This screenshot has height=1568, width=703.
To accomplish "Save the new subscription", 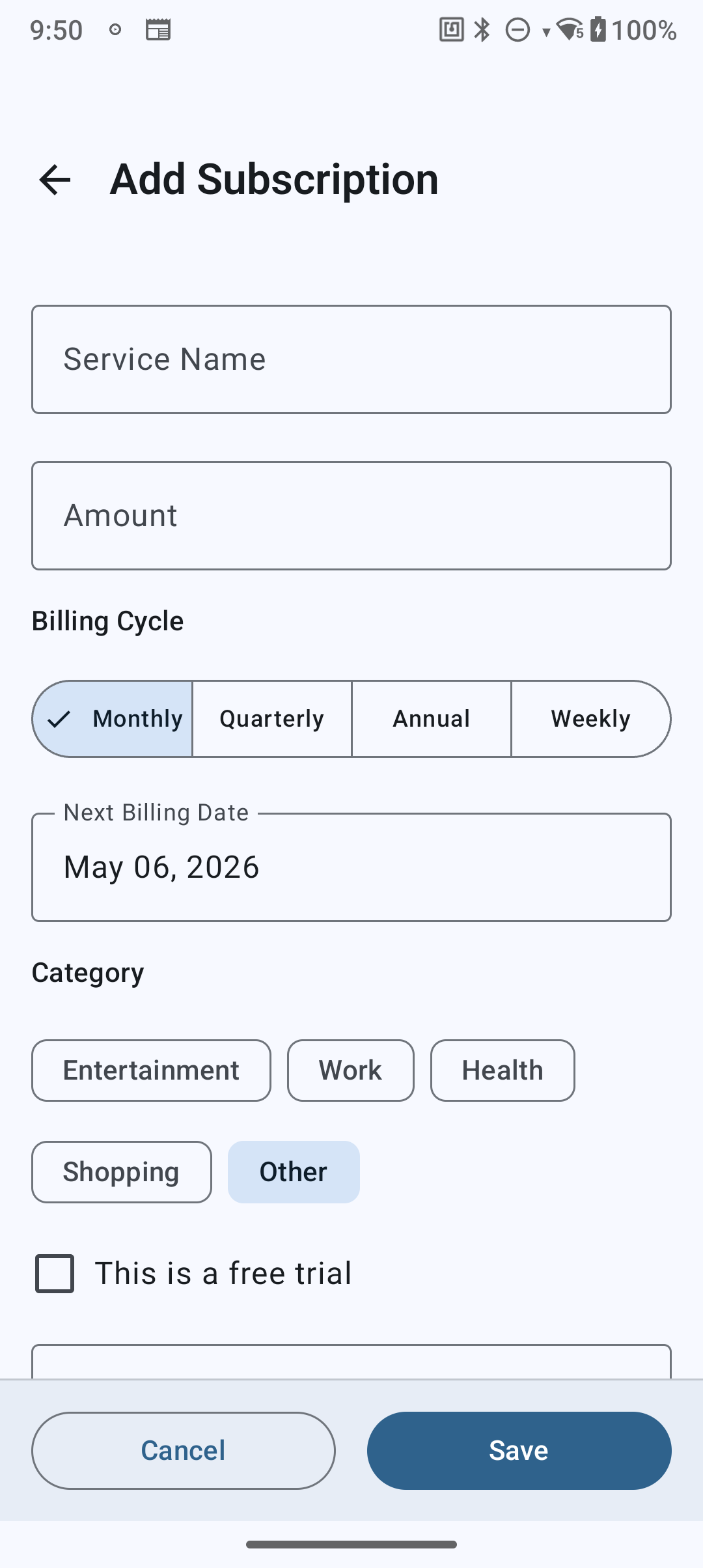I will click(x=519, y=1451).
